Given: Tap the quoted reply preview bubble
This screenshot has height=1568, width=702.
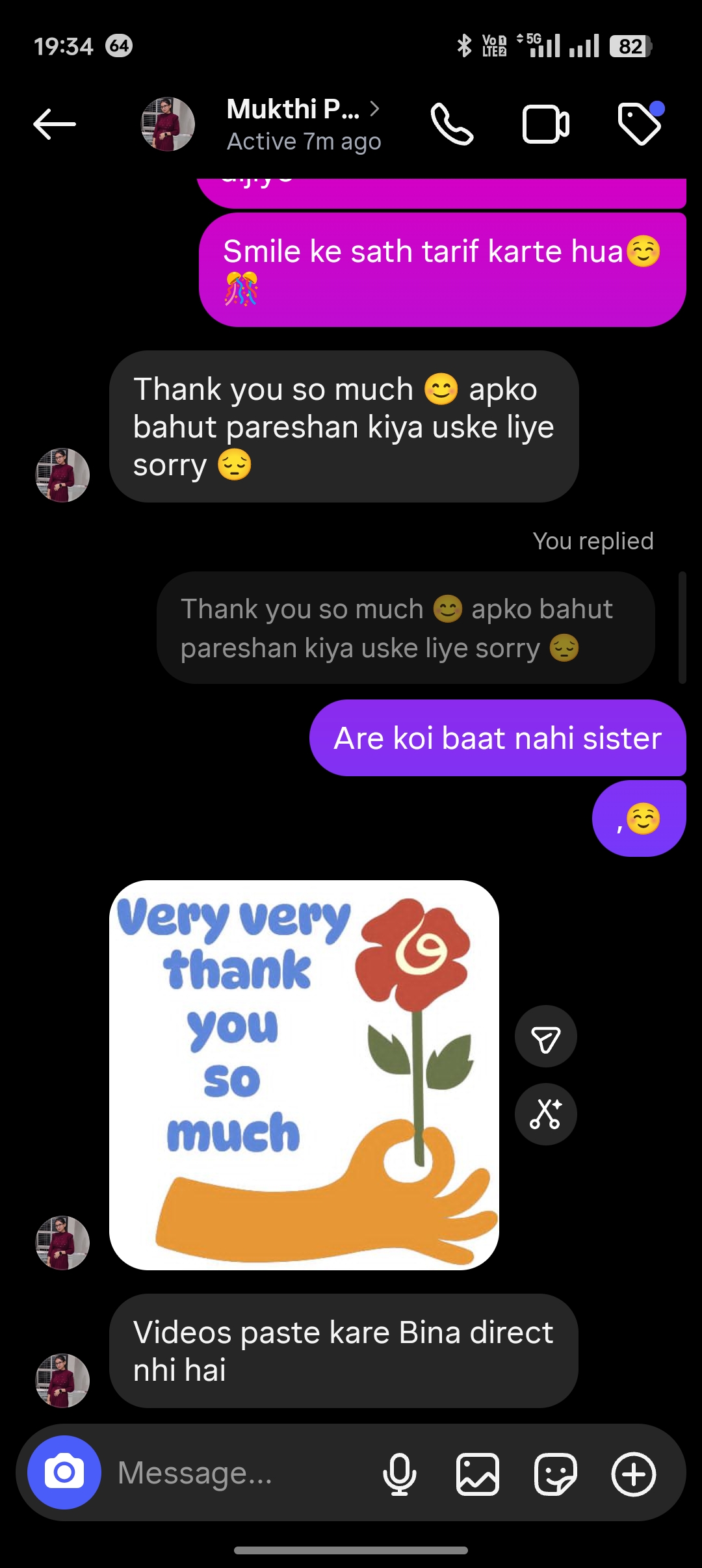Looking at the screenshot, I should coord(406,628).
